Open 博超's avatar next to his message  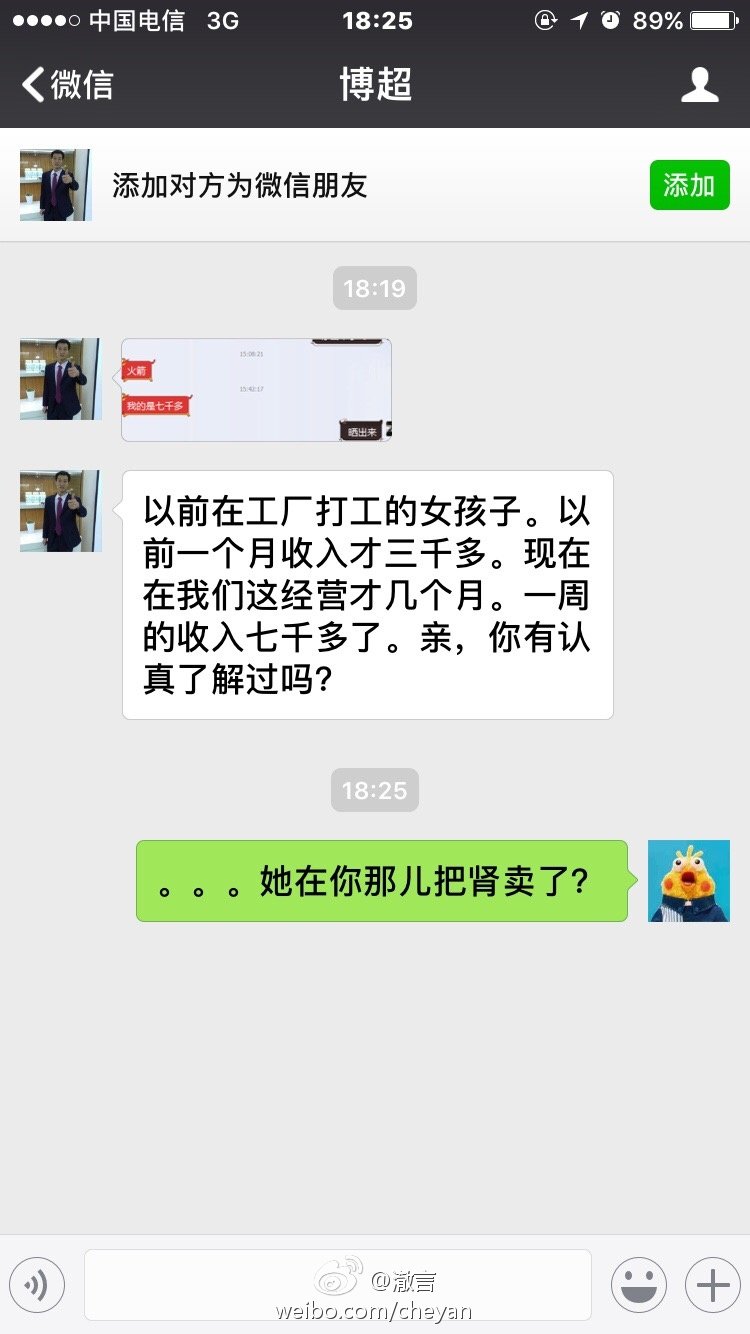(x=60, y=511)
